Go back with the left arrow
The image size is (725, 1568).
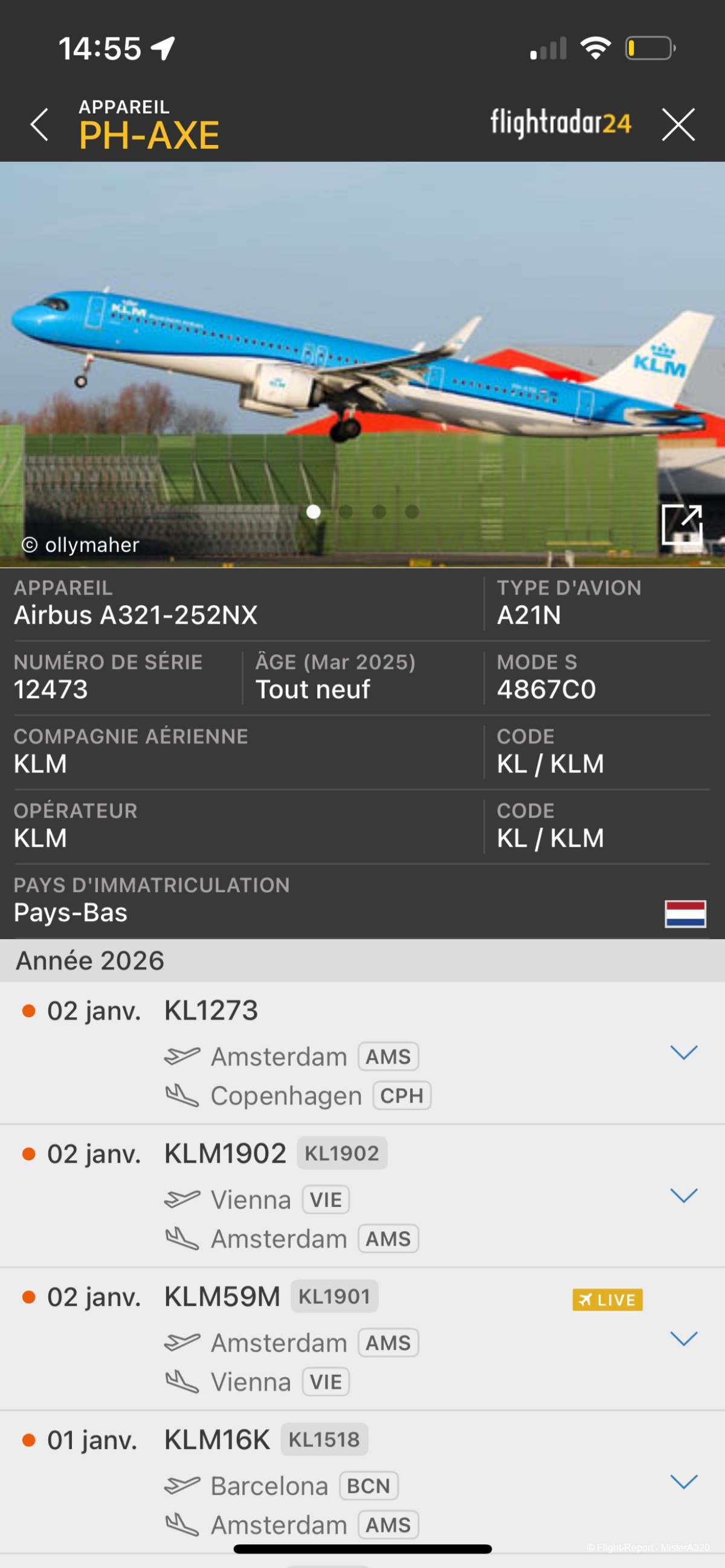40,125
